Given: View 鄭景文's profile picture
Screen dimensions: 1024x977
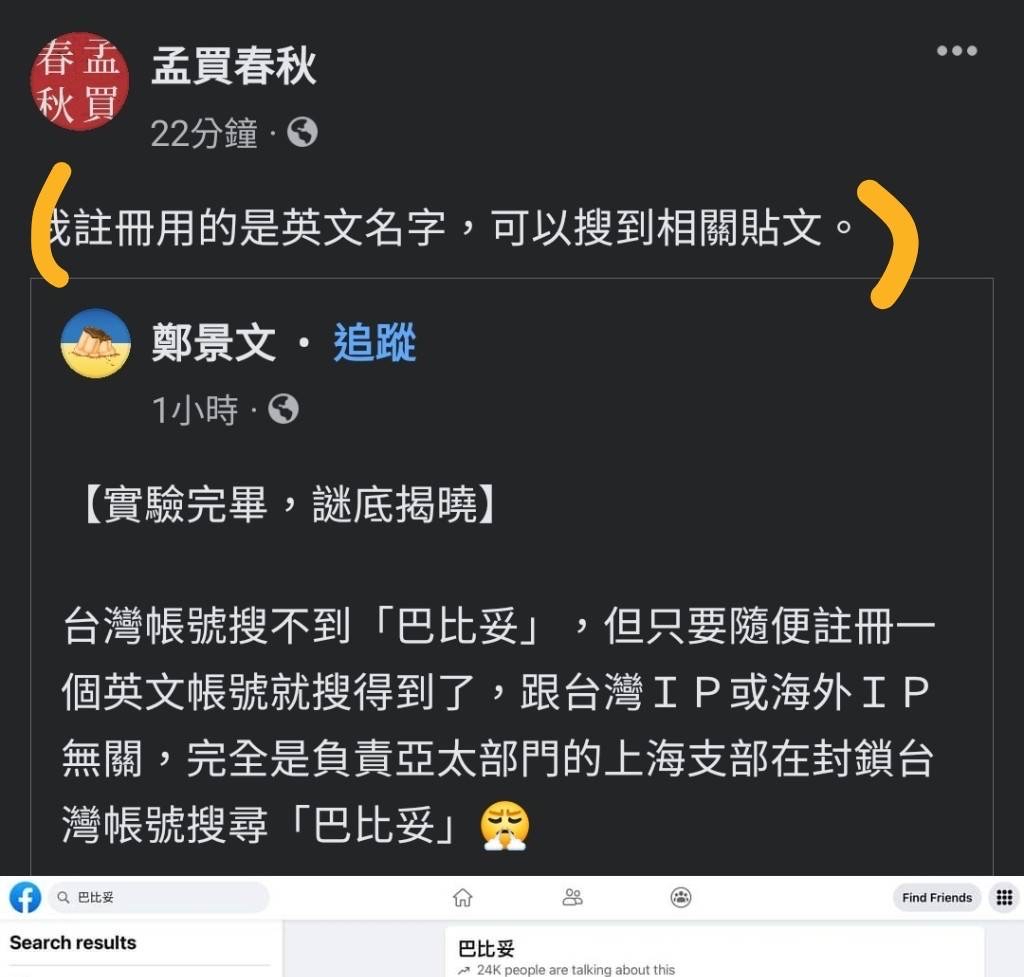Looking at the screenshot, I should (96, 343).
